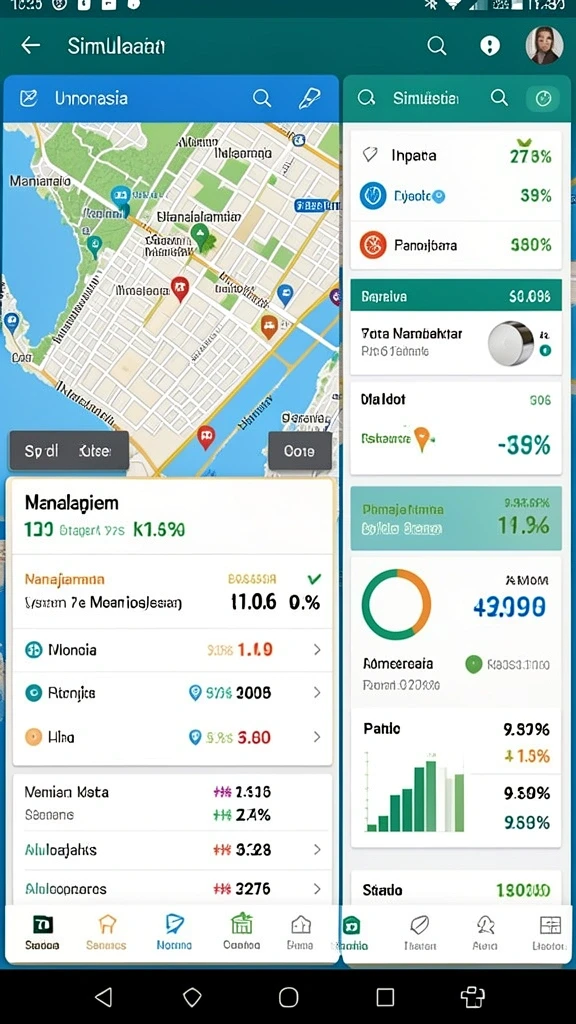This screenshot has height=1024, width=576.
Task: Open the search icon in the top app bar
Action: 436,46
